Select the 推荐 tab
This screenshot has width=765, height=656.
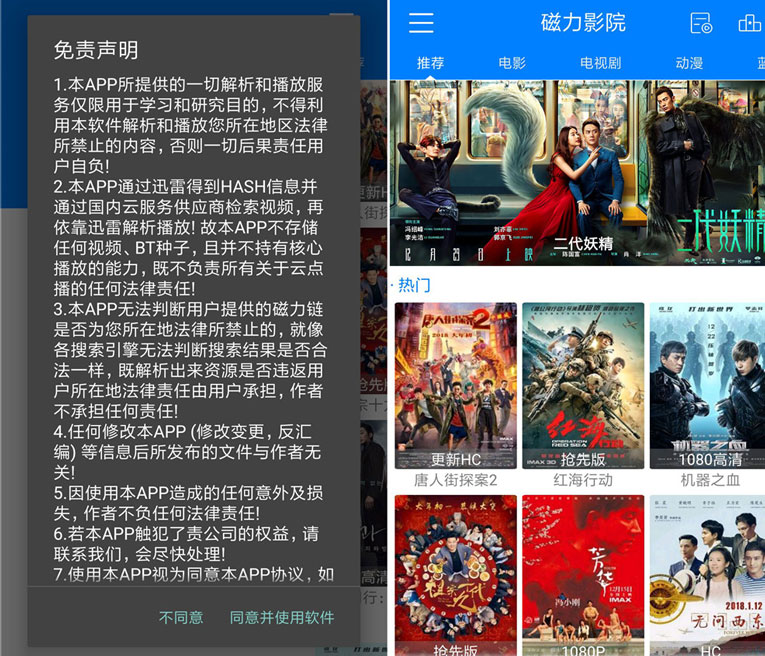click(431, 63)
